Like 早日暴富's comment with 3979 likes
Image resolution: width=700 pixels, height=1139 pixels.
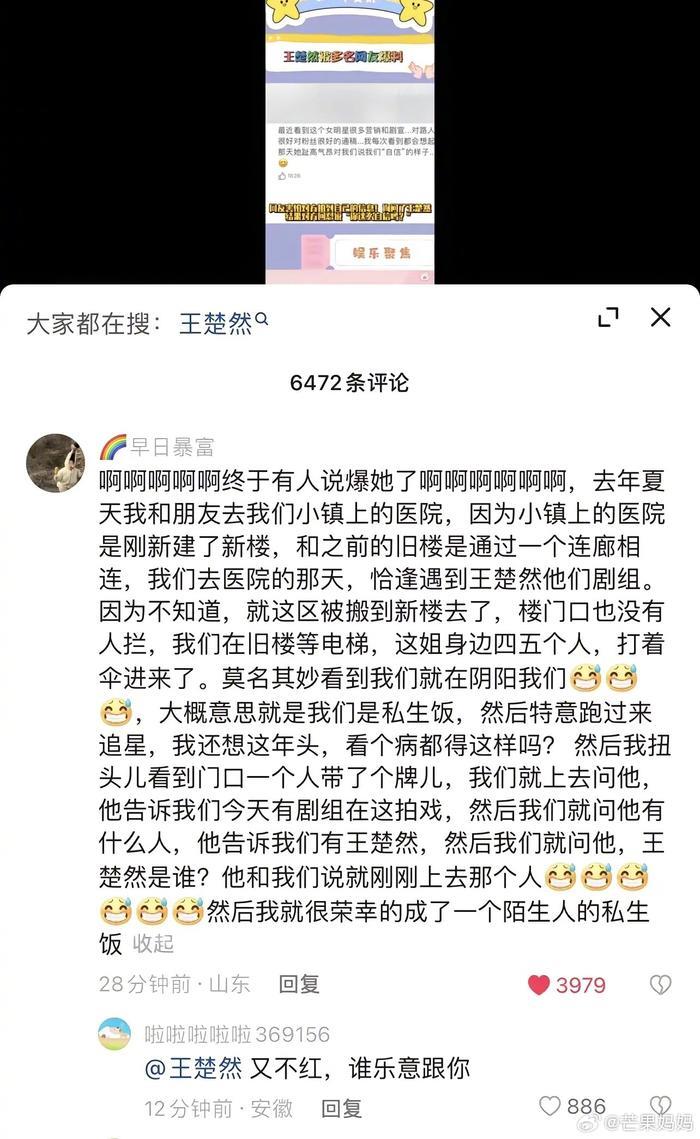coord(540,985)
